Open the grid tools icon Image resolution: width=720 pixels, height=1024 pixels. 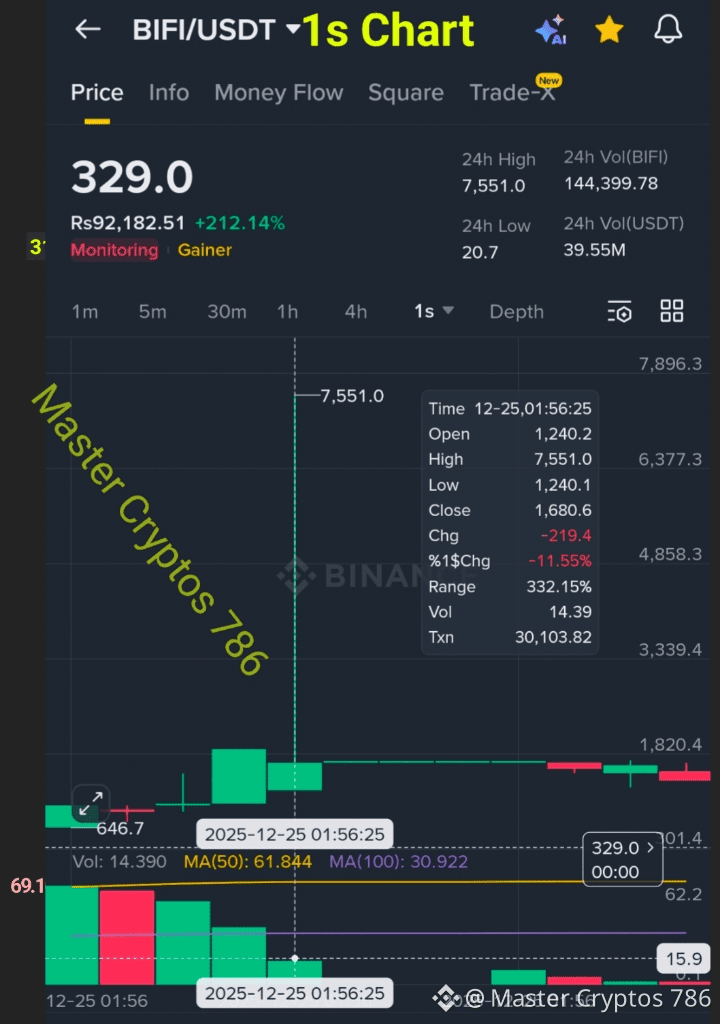[672, 311]
